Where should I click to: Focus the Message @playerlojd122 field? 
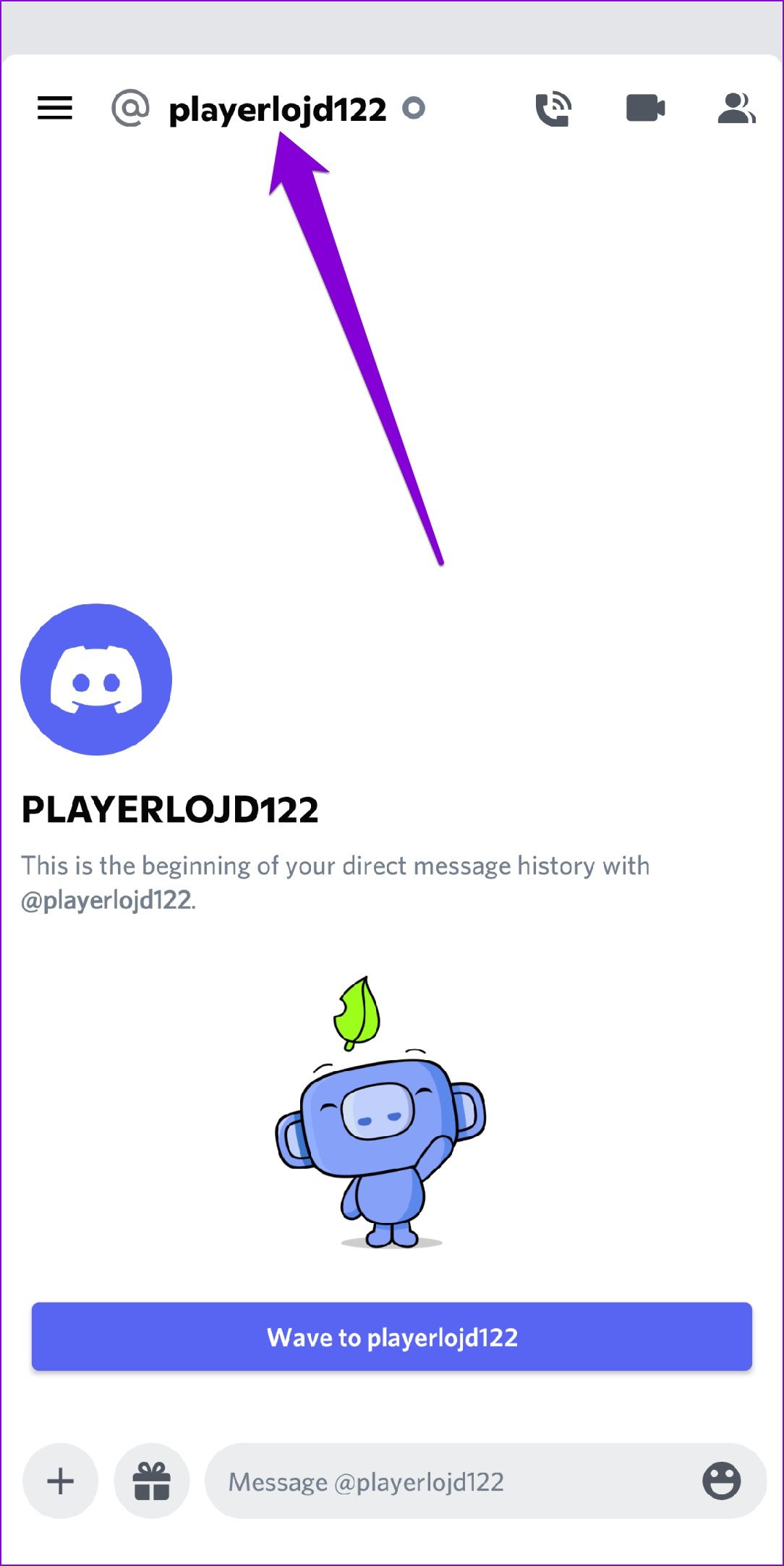coord(448,1482)
